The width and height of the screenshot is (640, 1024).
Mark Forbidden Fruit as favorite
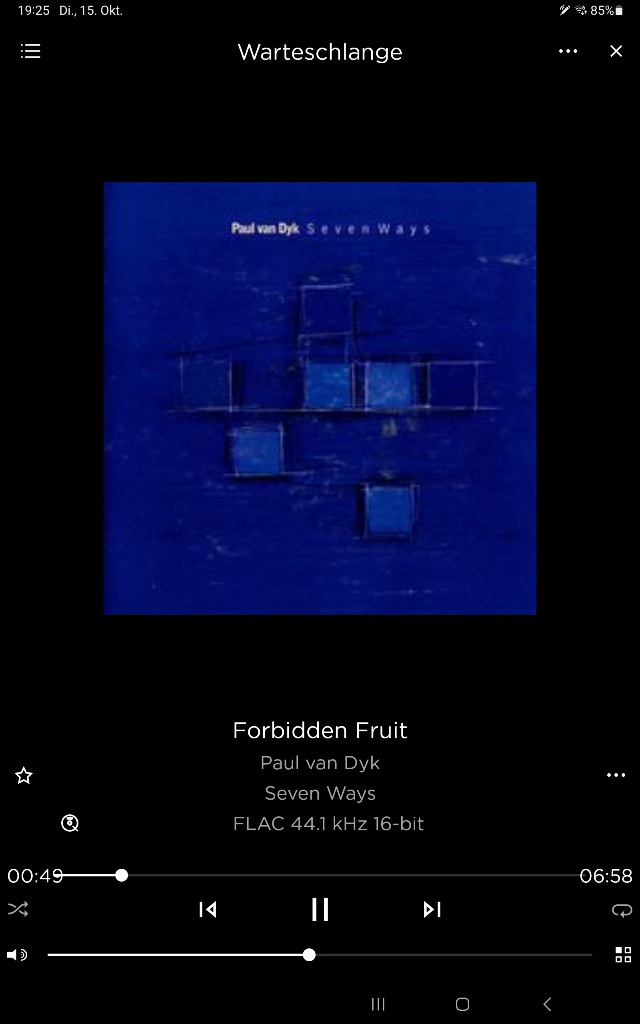(x=24, y=776)
